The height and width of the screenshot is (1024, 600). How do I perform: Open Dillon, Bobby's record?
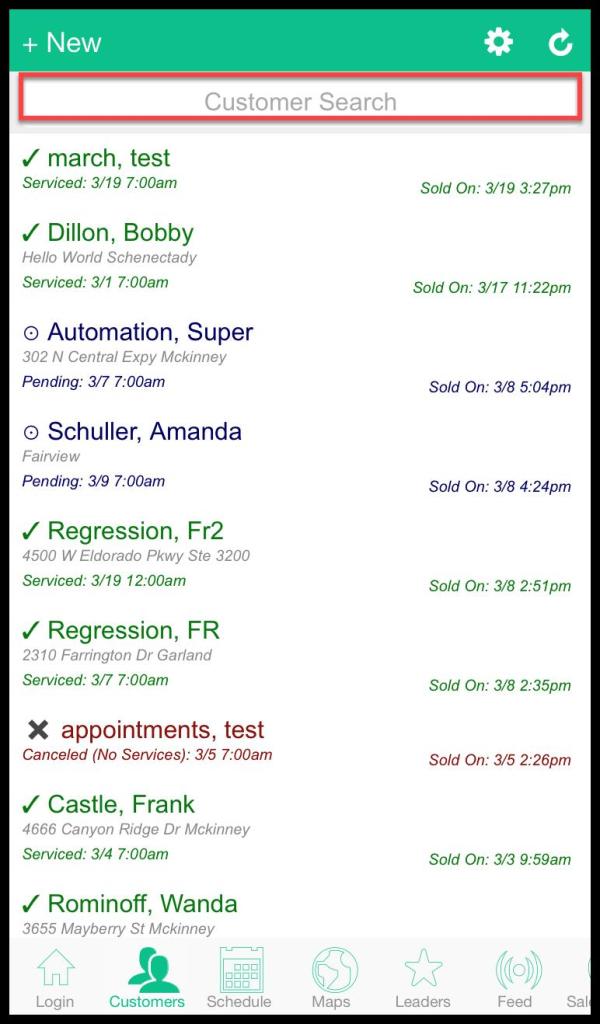[120, 233]
